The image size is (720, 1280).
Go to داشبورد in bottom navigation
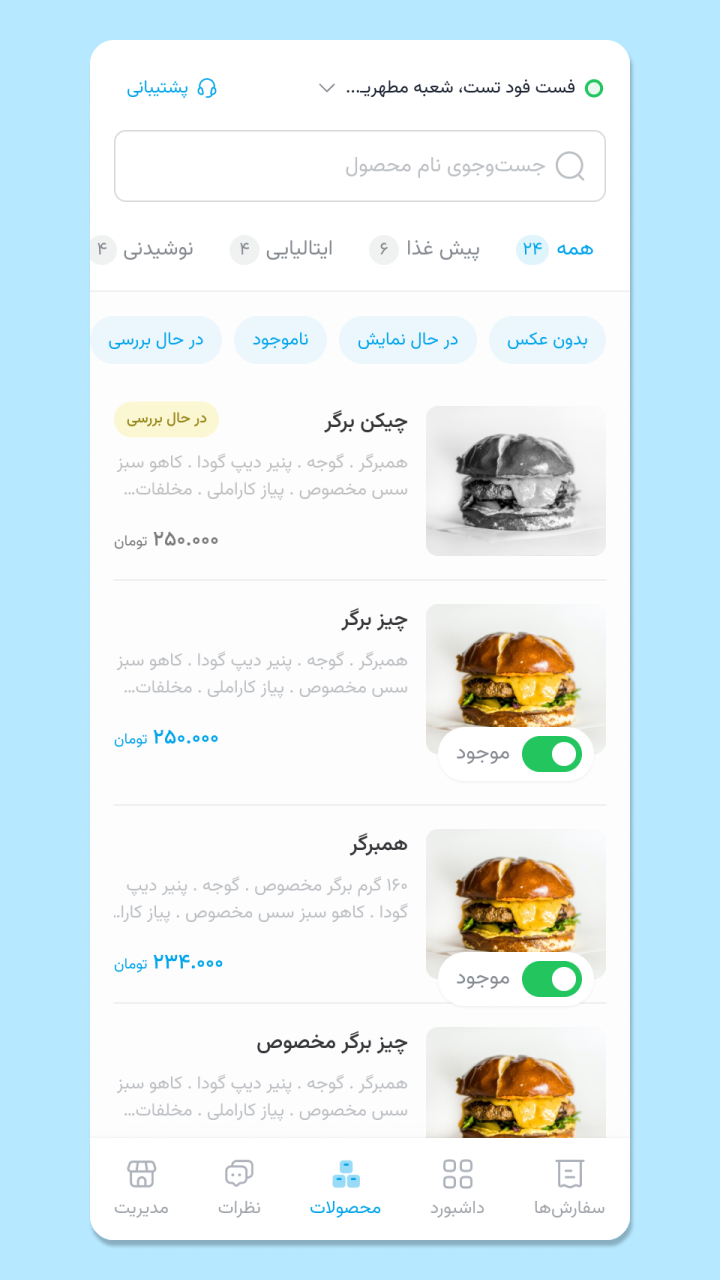pos(457,1187)
